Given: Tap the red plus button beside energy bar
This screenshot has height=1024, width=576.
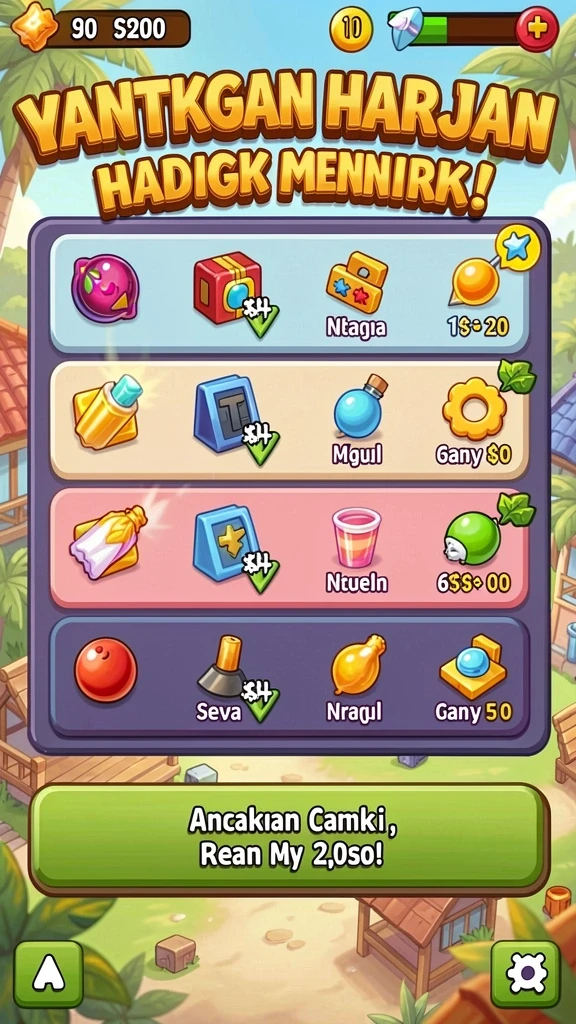Looking at the screenshot, I should point(537,29).
